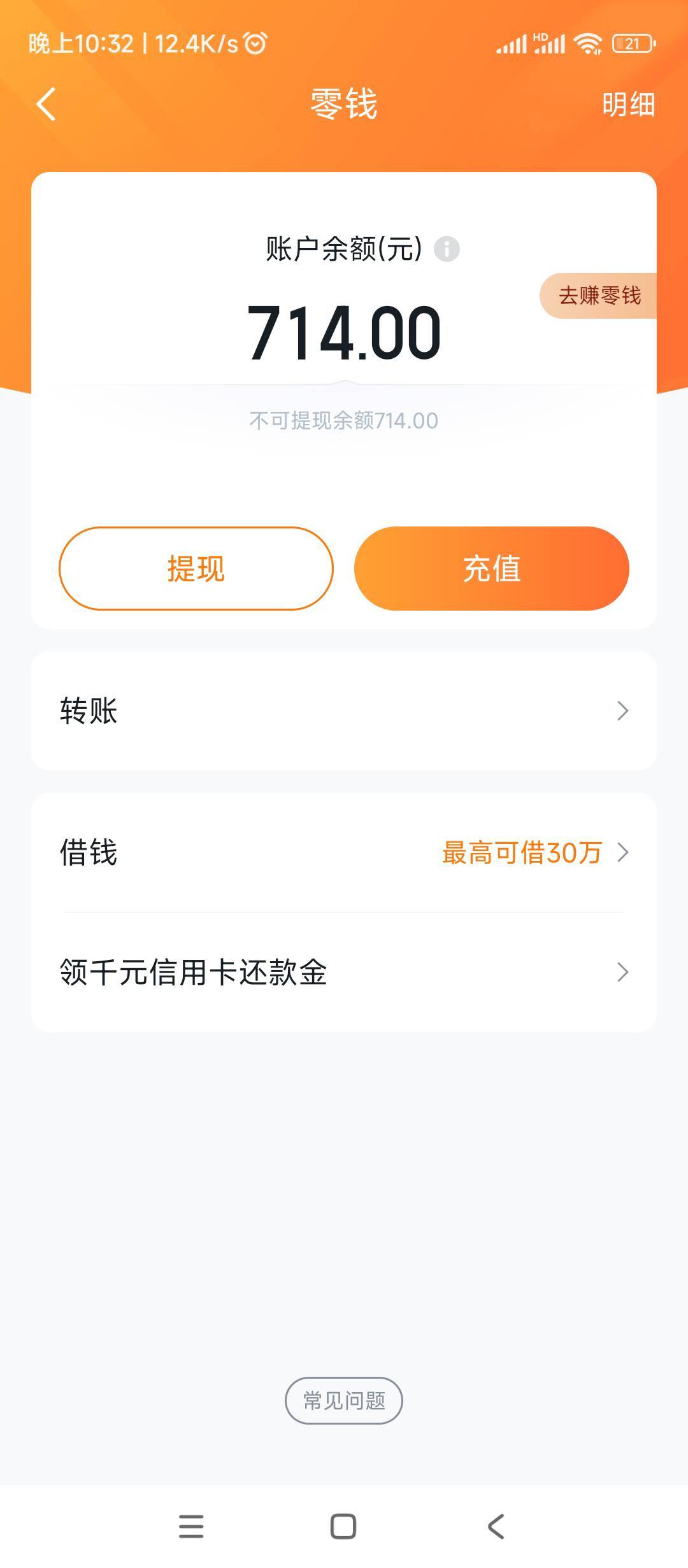This screenshot has width=688, height=1568.
Task: Go back using the top-left arrow
Action: point(46,104)
